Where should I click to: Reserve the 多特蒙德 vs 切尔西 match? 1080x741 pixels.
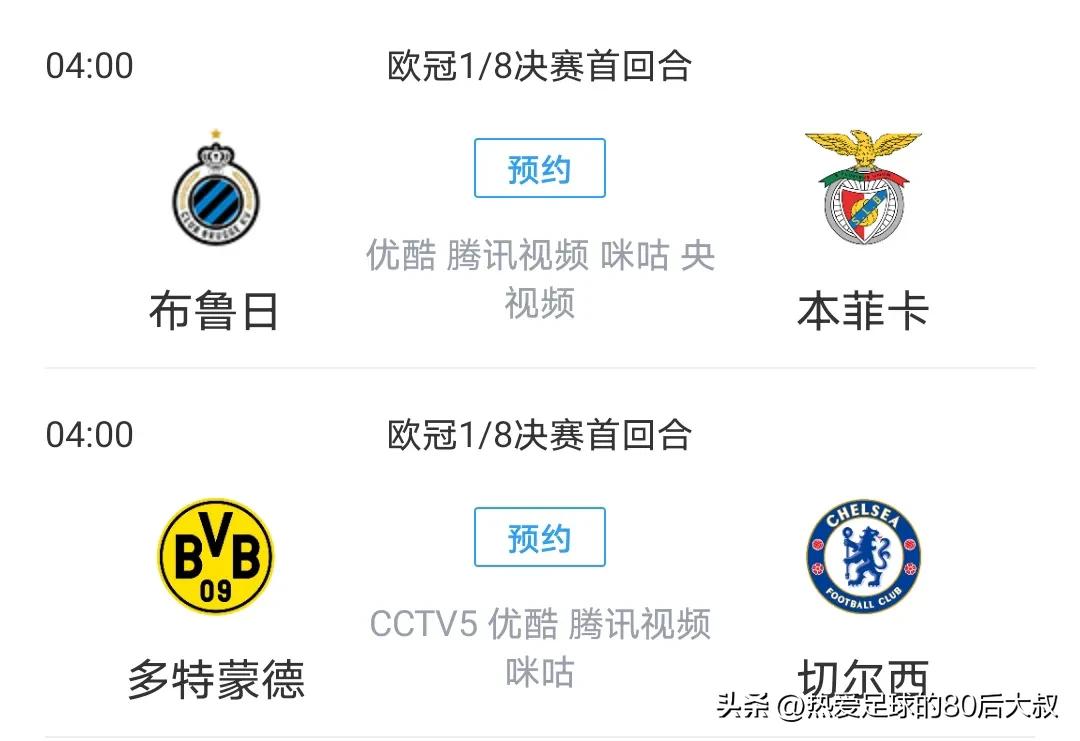coord(539,538)
